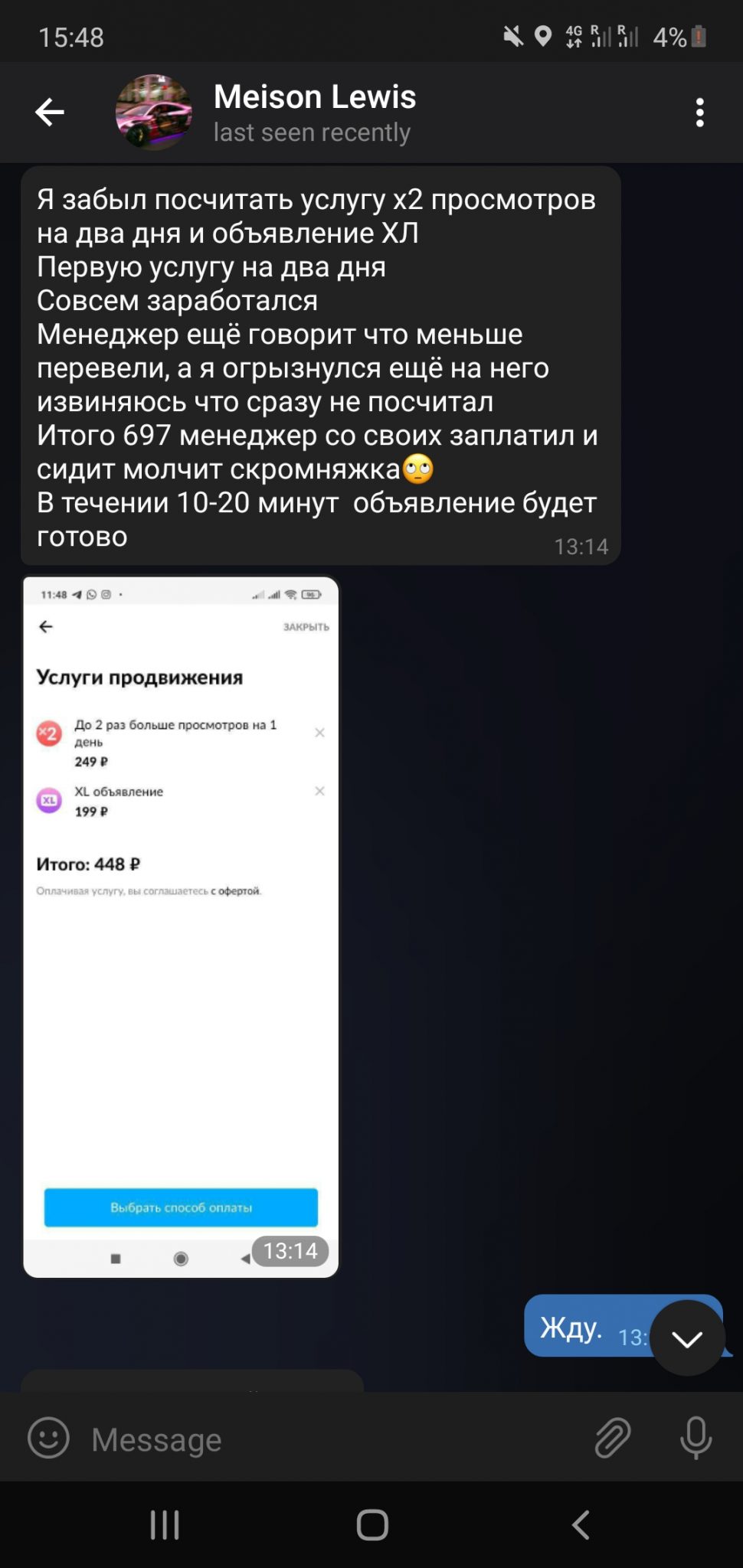Open the screenshot image sent at 13:14
743x1568 pixels.
(x=181, y=926)
